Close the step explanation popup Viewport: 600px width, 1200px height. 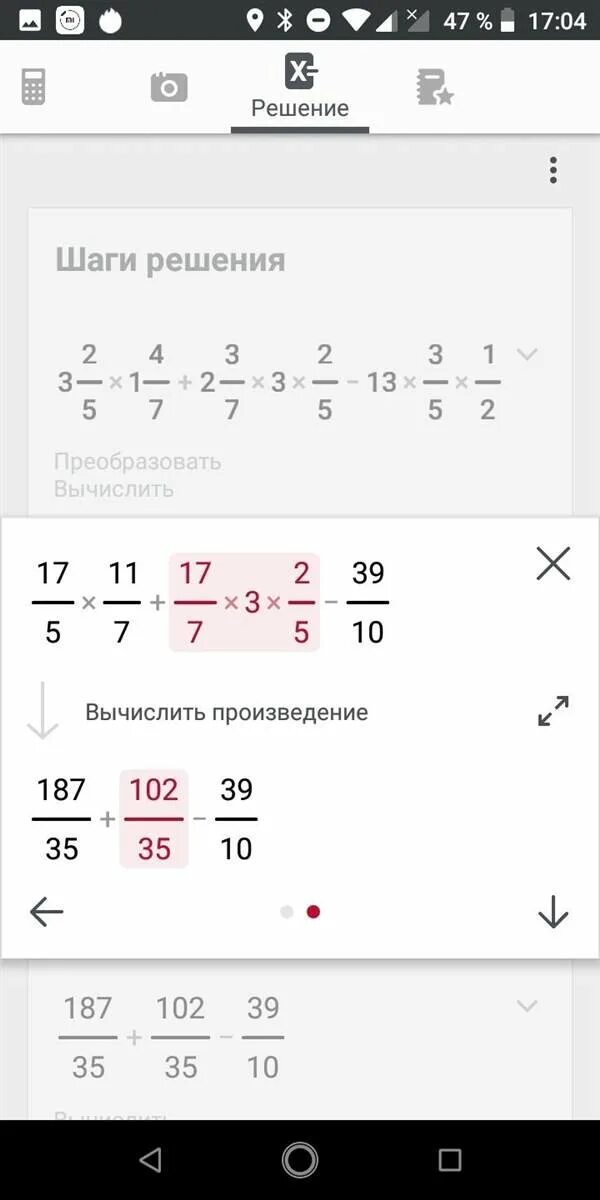[x=553, y=564]
